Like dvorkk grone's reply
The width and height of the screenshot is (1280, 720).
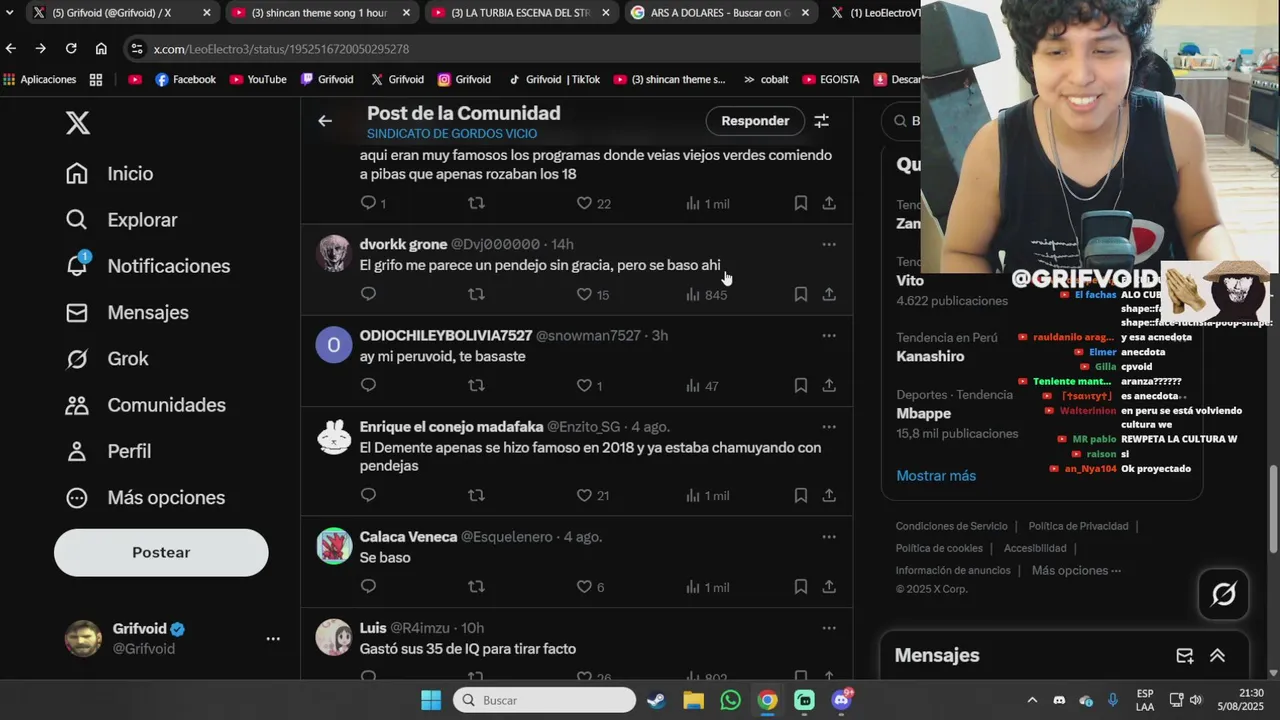coord(585,294)
